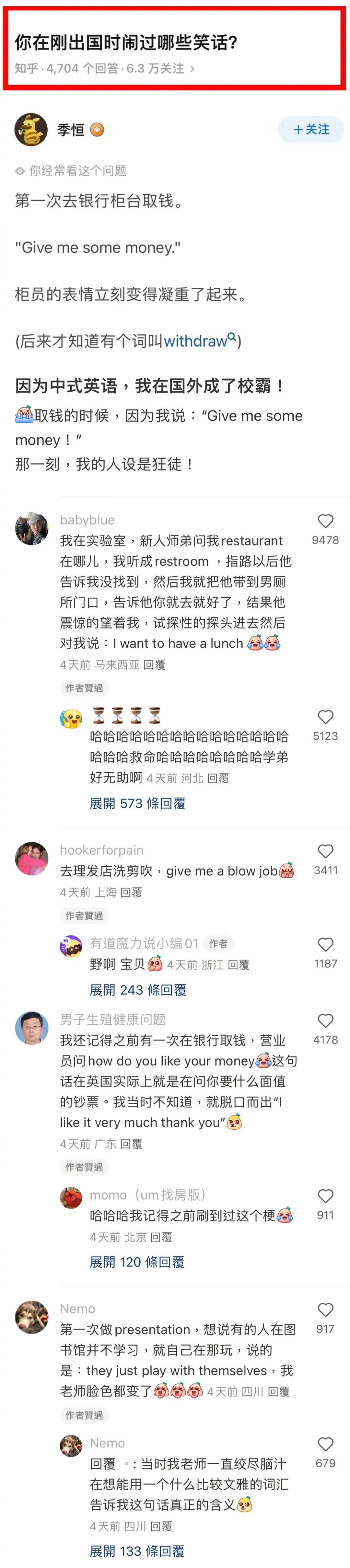The height and width of the screenshot is (1568, 350).
Task: Like hookerforpain's comment
Action: point(325,852)
